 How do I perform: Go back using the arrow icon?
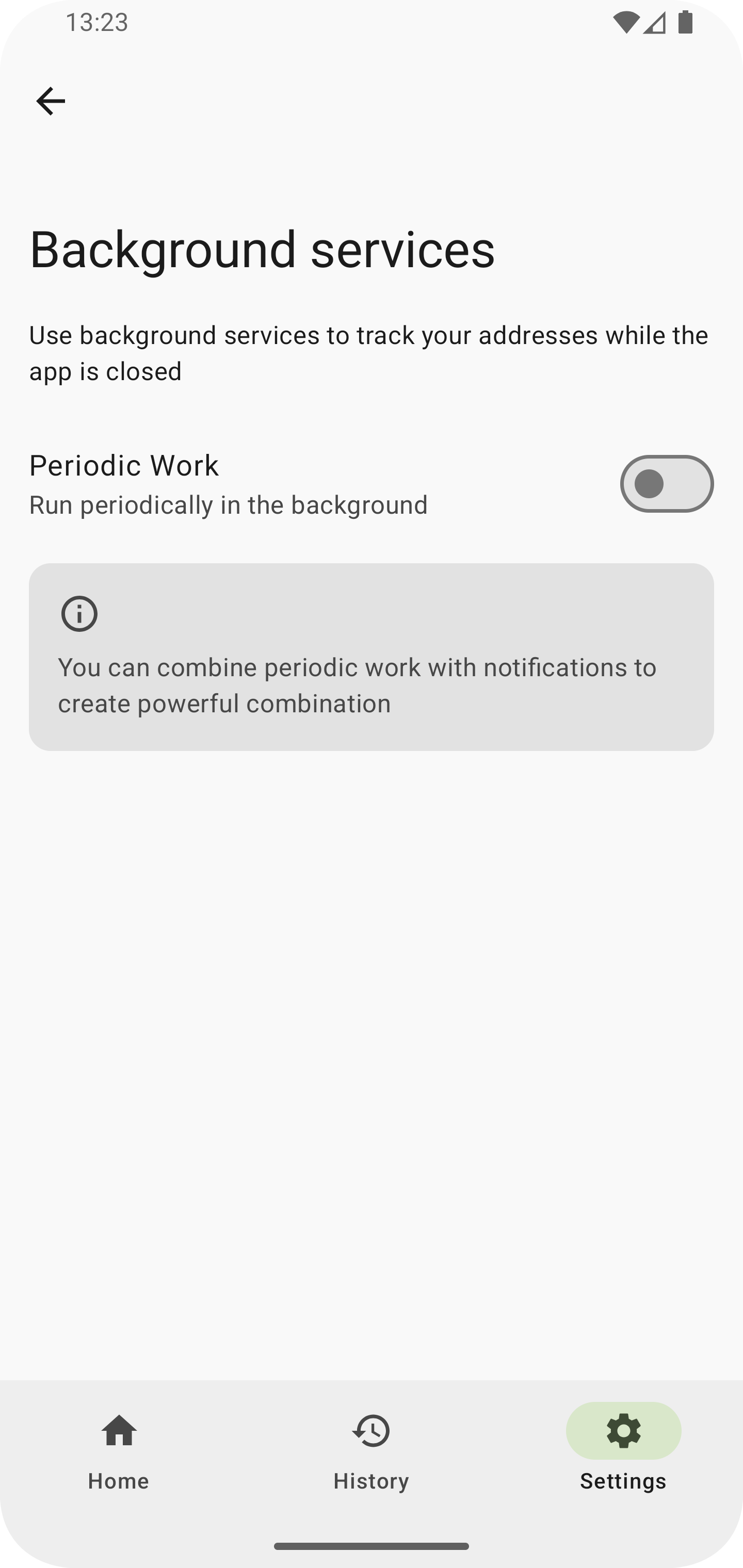(x=51, y=101)
